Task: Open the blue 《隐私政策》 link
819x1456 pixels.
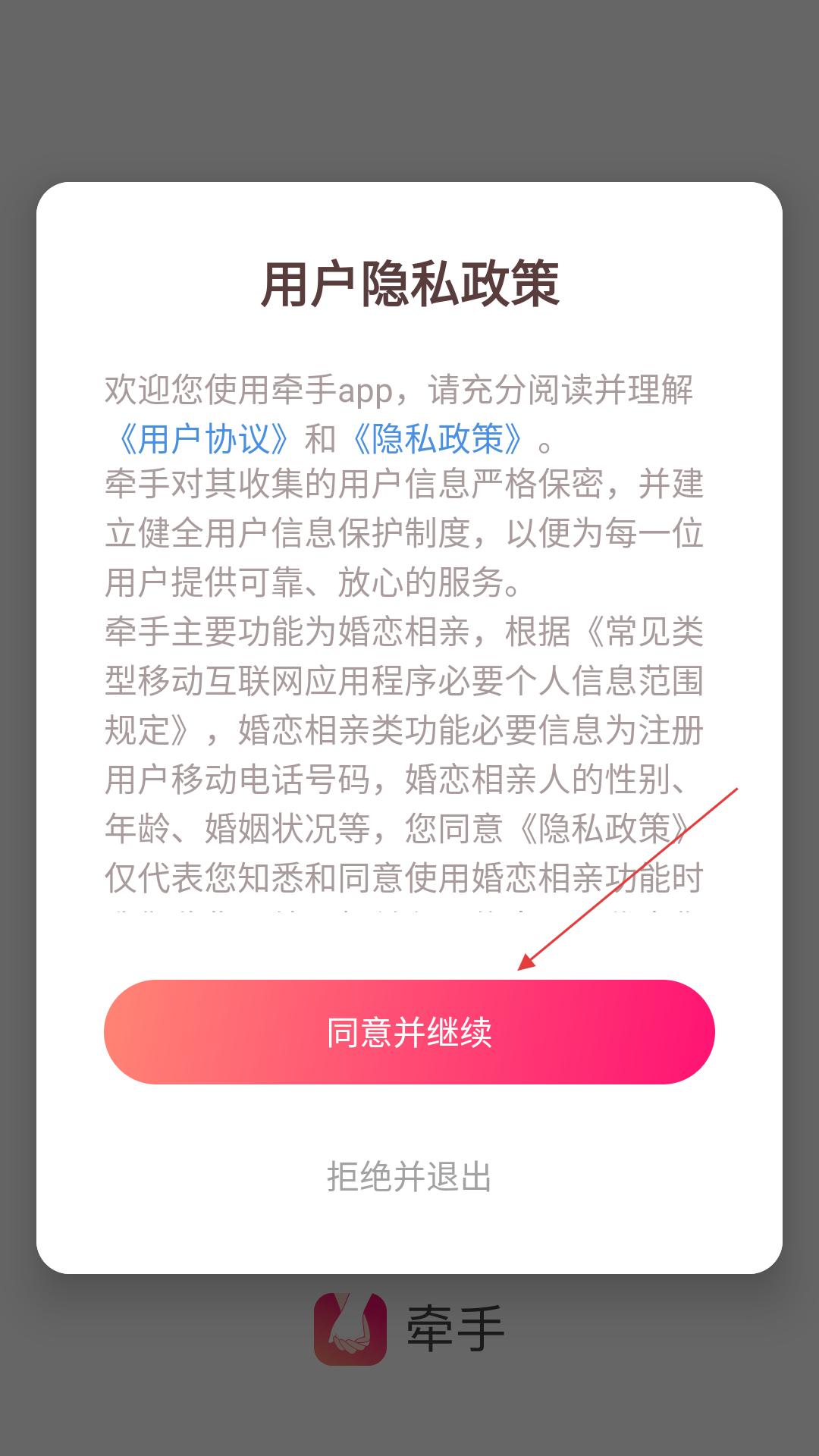Action: [438, 438]
